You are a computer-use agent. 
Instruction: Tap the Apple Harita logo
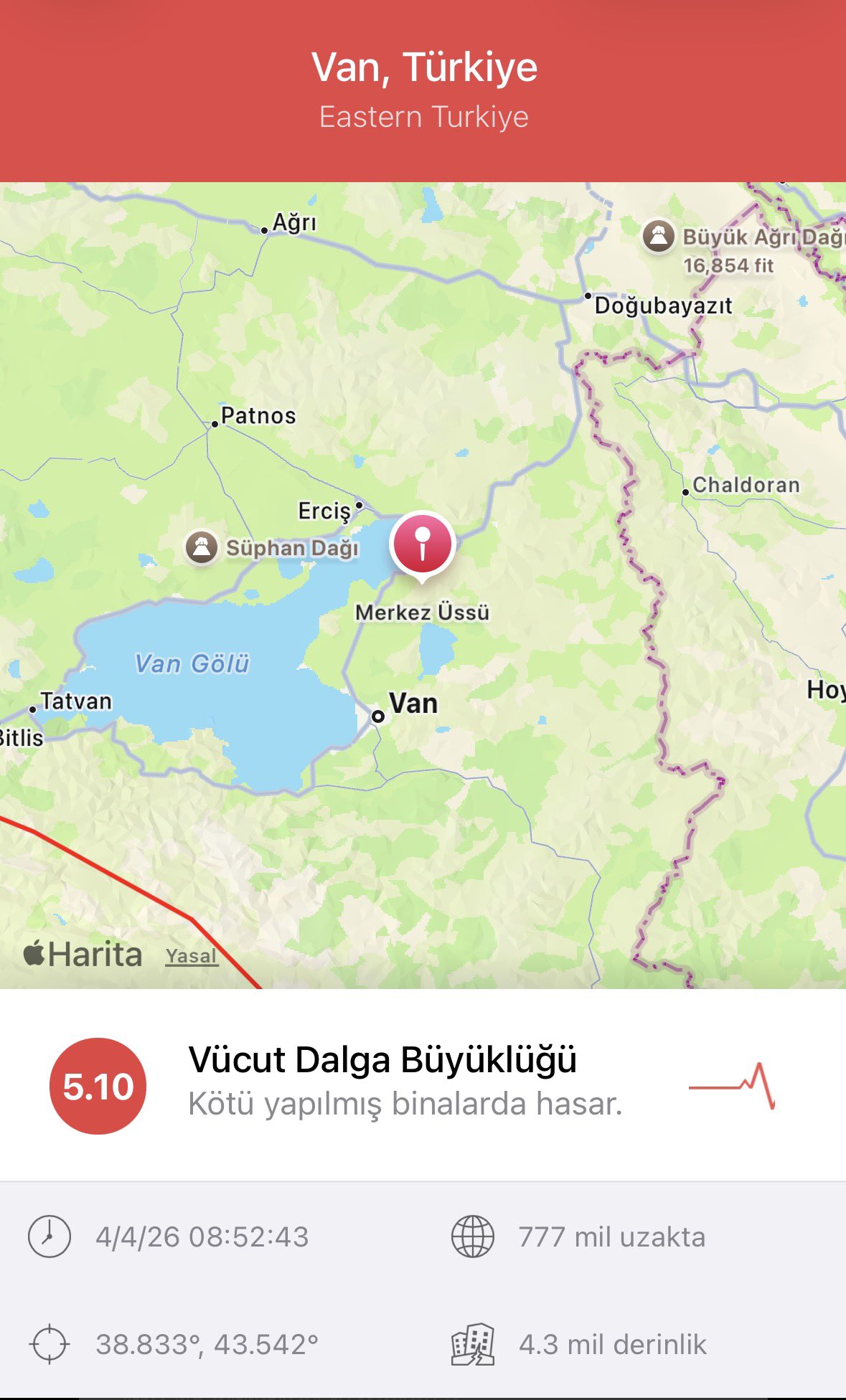tap(83, 954)
